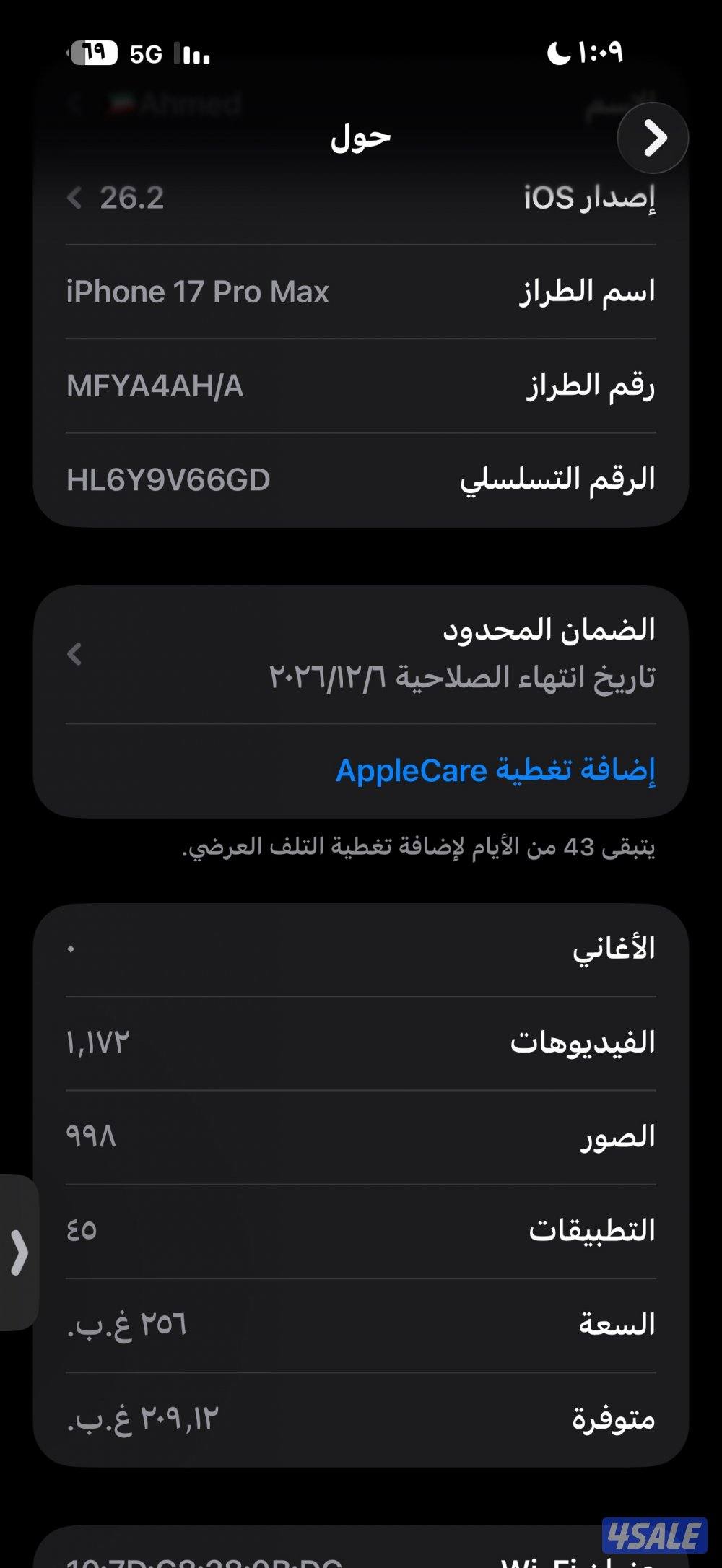The height and width of the screenshot is (1568, 722).
Task: Tap the battery indicator showing 19
Action: [x=95, y=52]
